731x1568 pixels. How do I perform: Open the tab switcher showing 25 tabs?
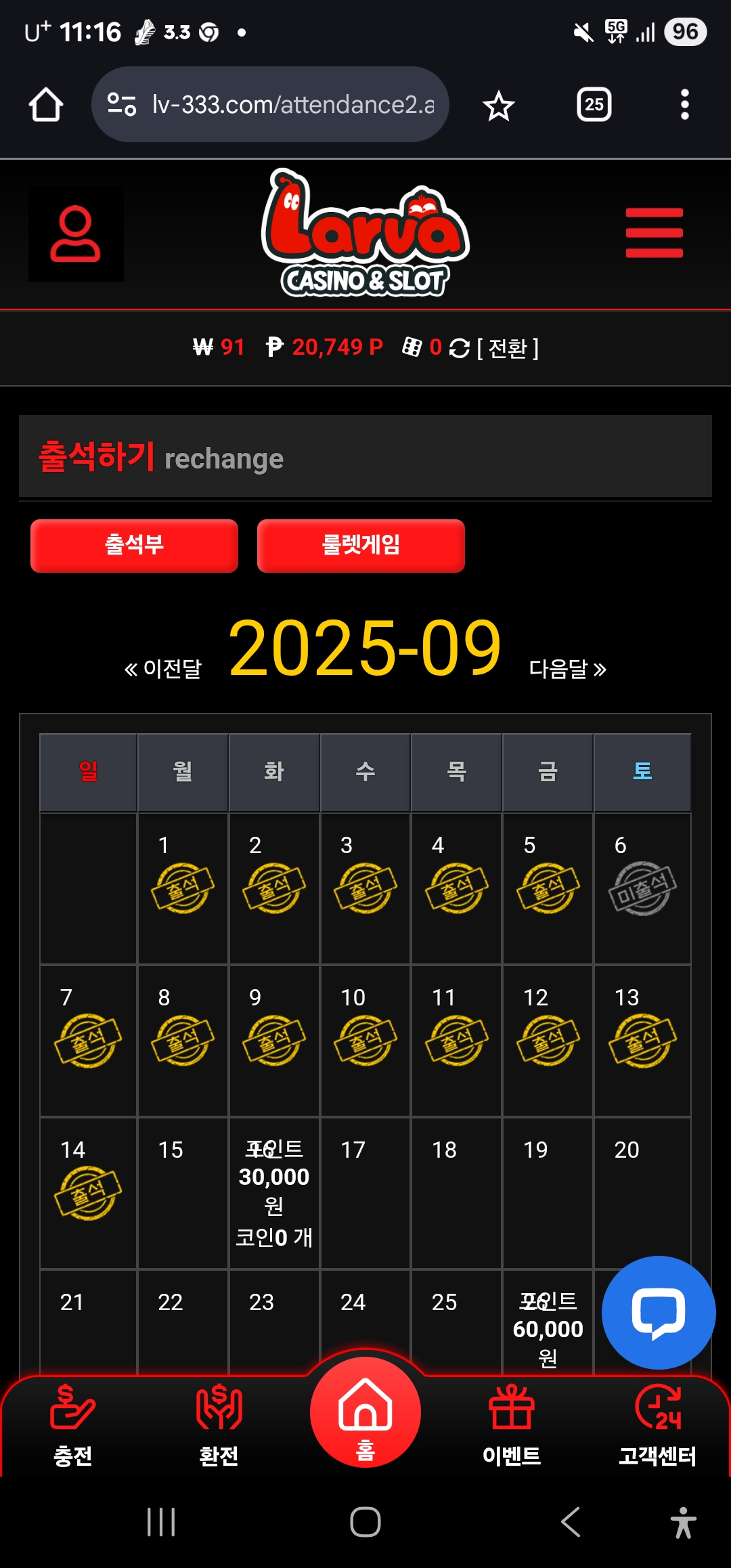[x=594, y=105]
